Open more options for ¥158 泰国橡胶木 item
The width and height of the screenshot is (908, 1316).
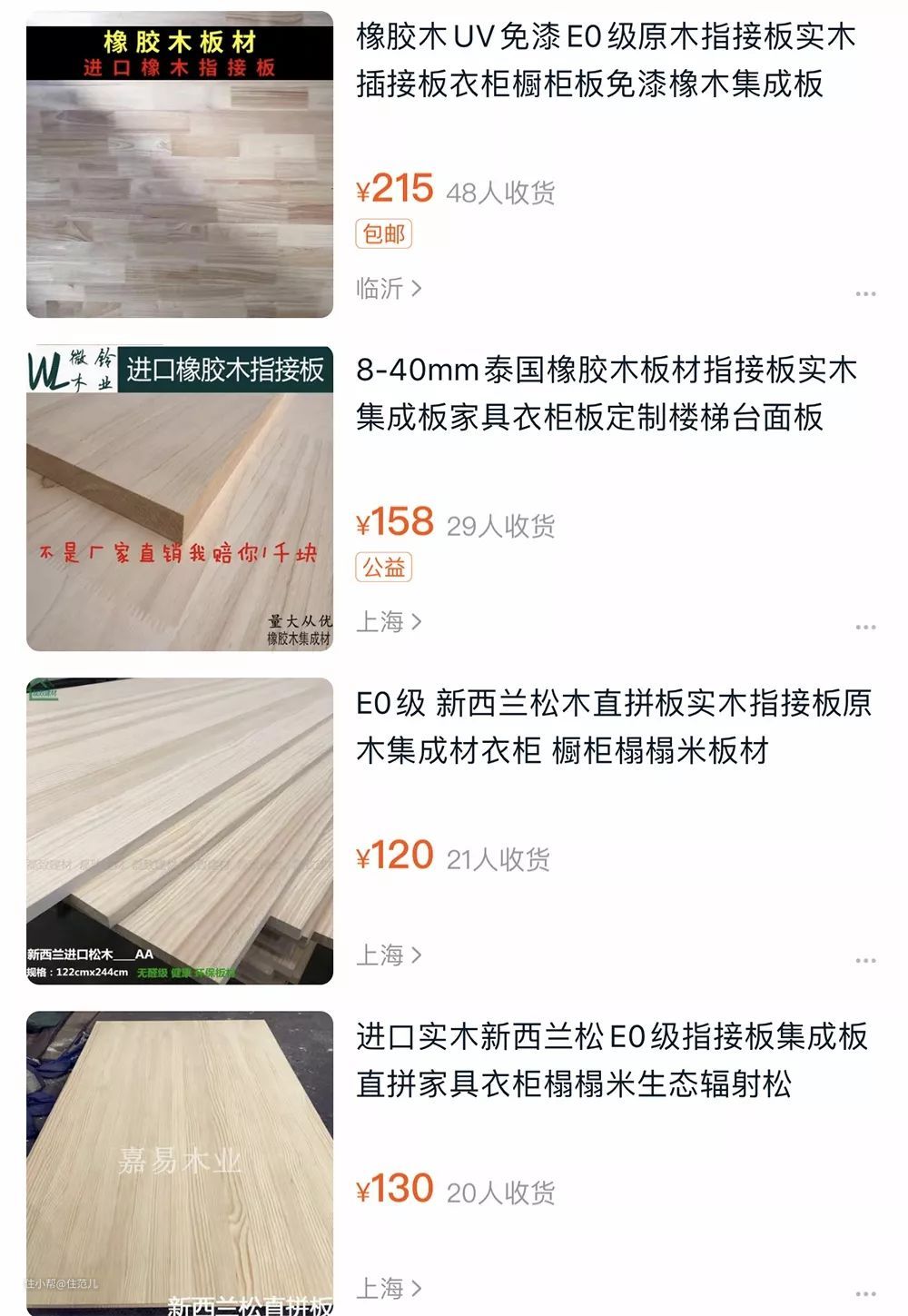point(865,627)
